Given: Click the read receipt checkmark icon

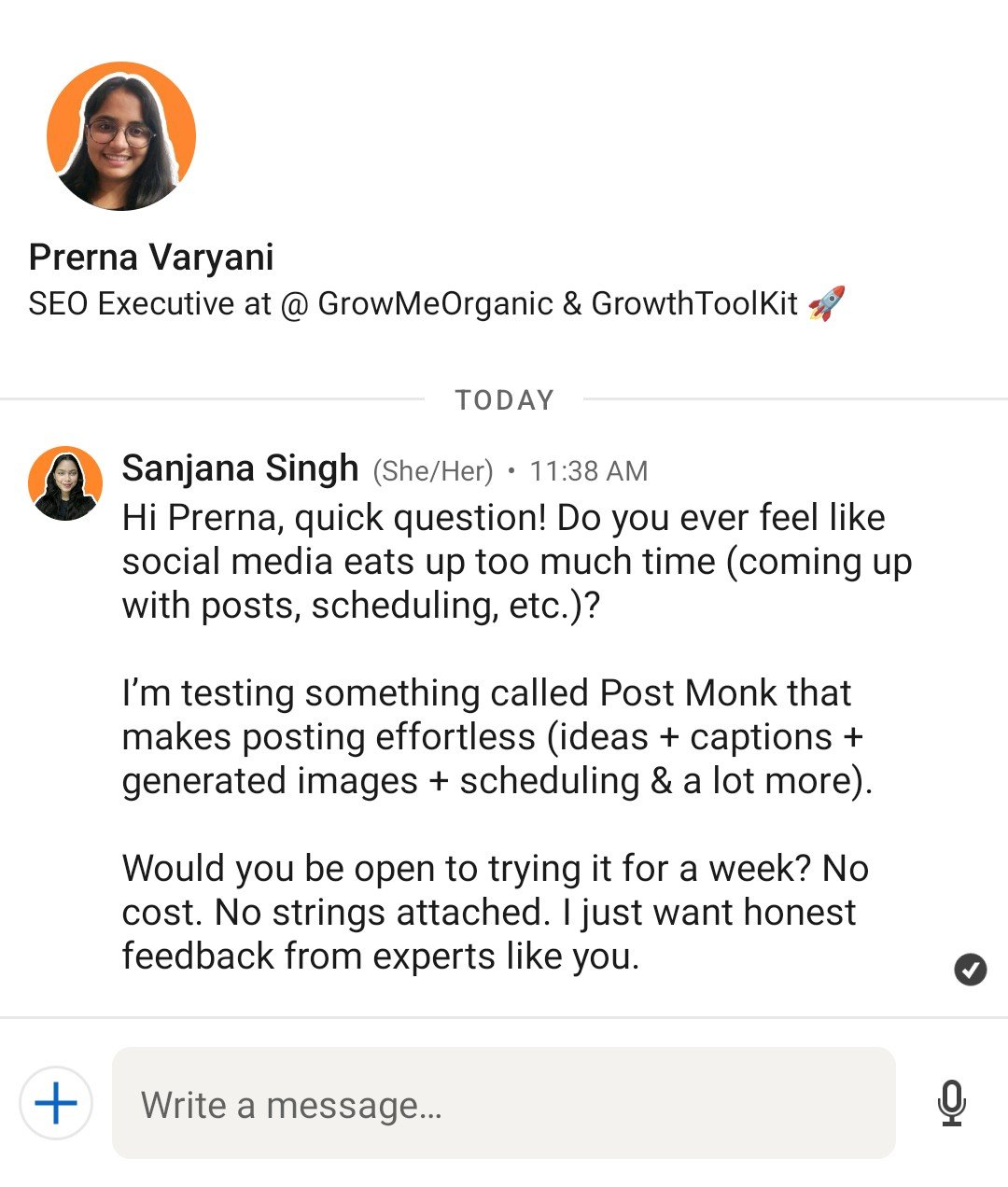Looking at the screenshot, I should click(x=971, y=970).
